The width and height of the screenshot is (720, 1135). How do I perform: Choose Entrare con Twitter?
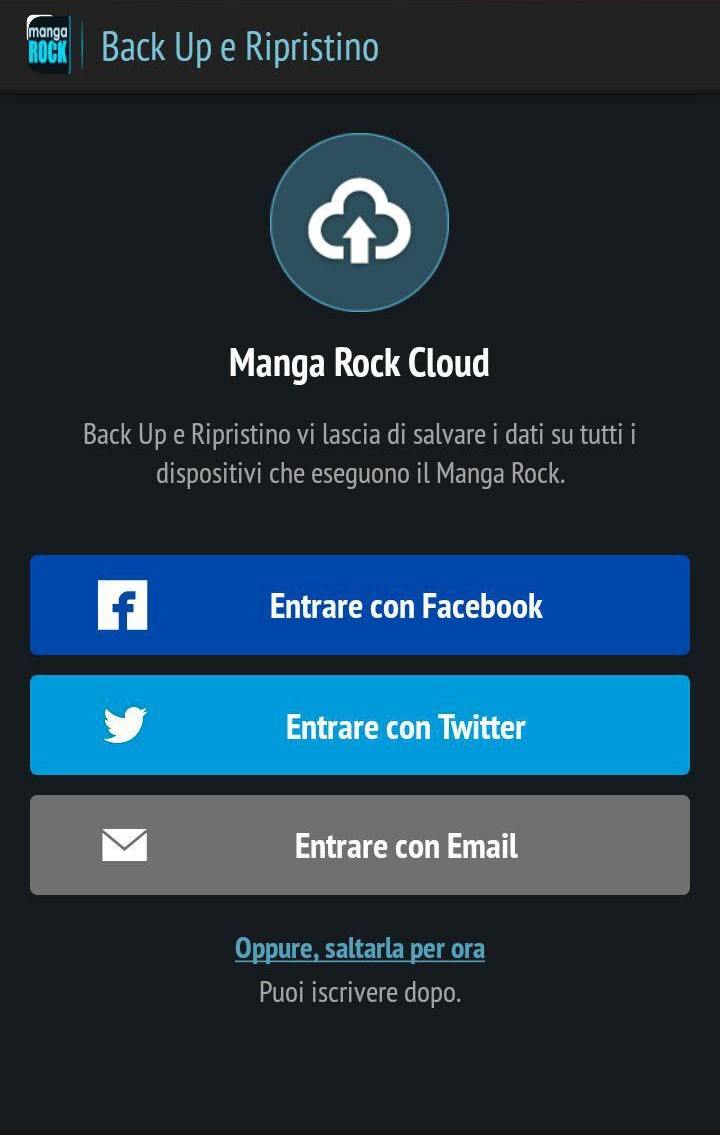[360, 725]
